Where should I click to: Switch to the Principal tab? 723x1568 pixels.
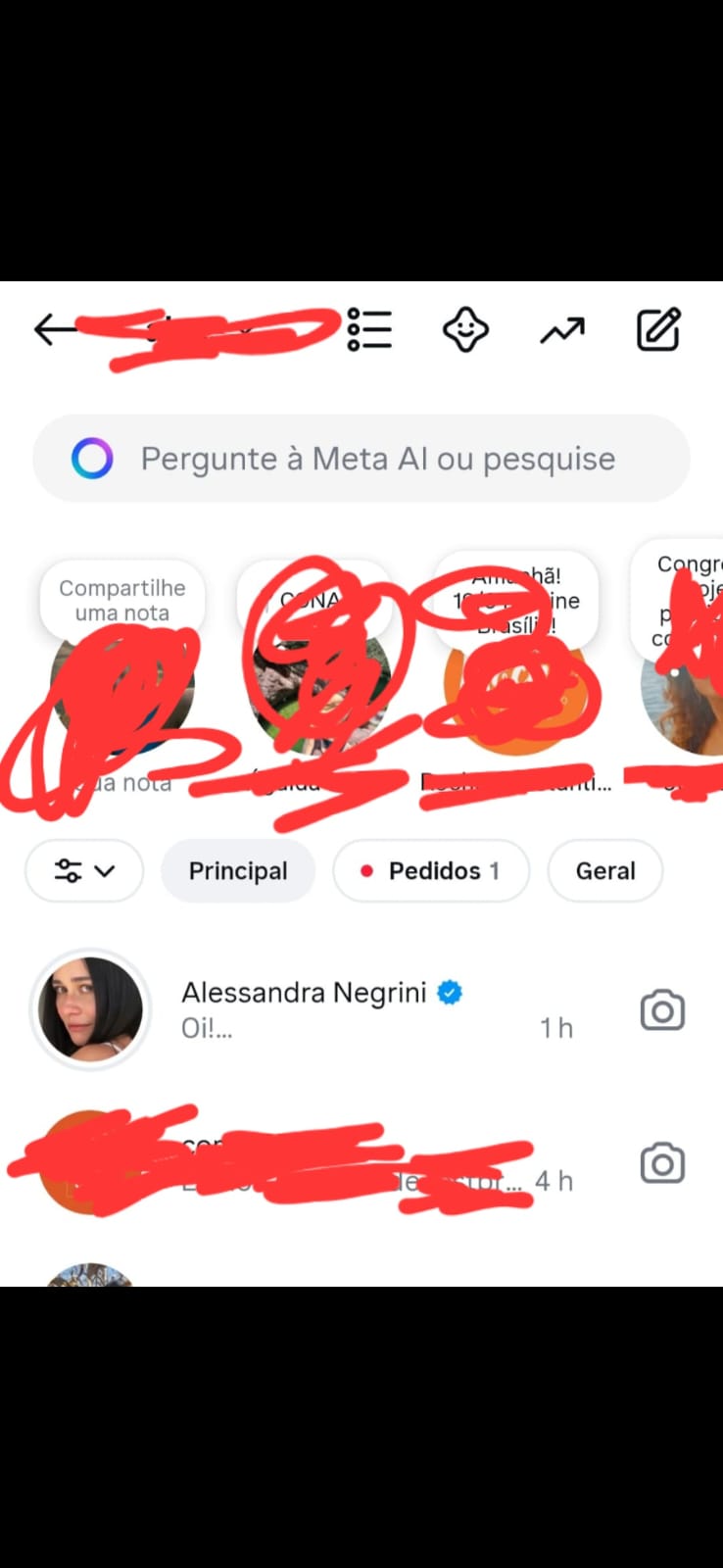click(x=238, y=870)
